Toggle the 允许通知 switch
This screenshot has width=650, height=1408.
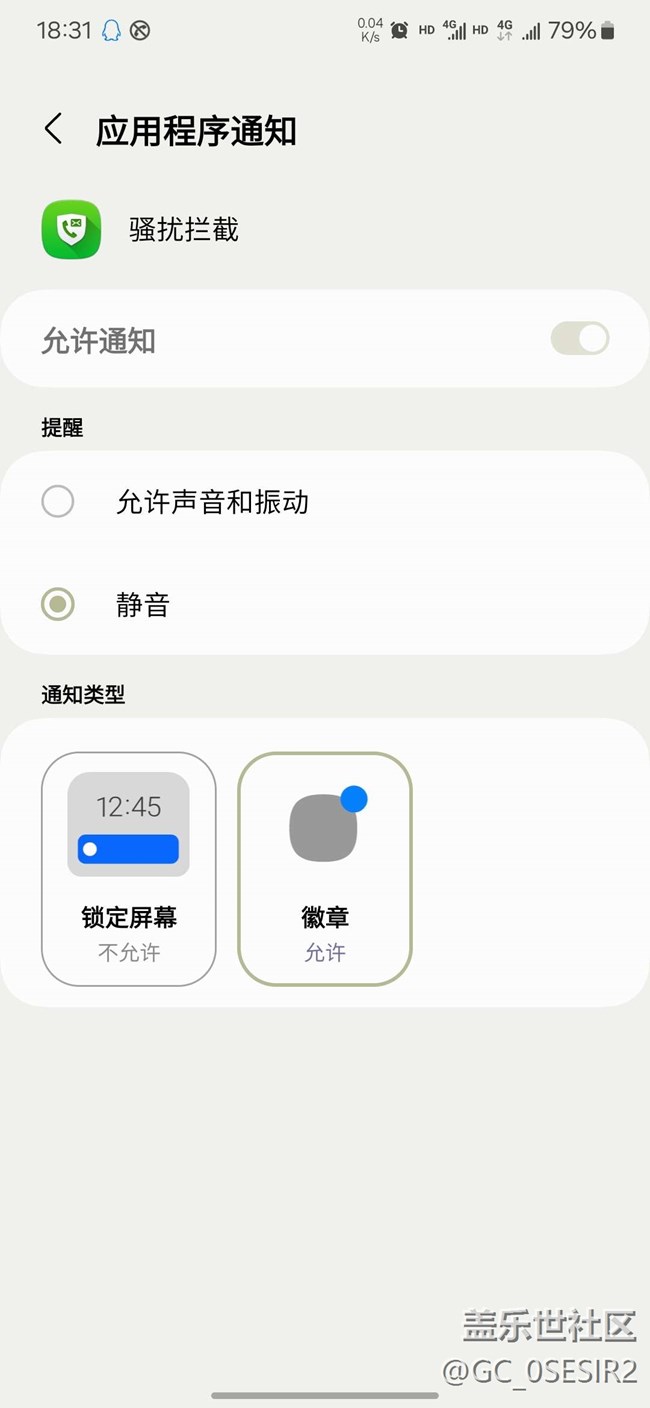[x=579, y=339]
